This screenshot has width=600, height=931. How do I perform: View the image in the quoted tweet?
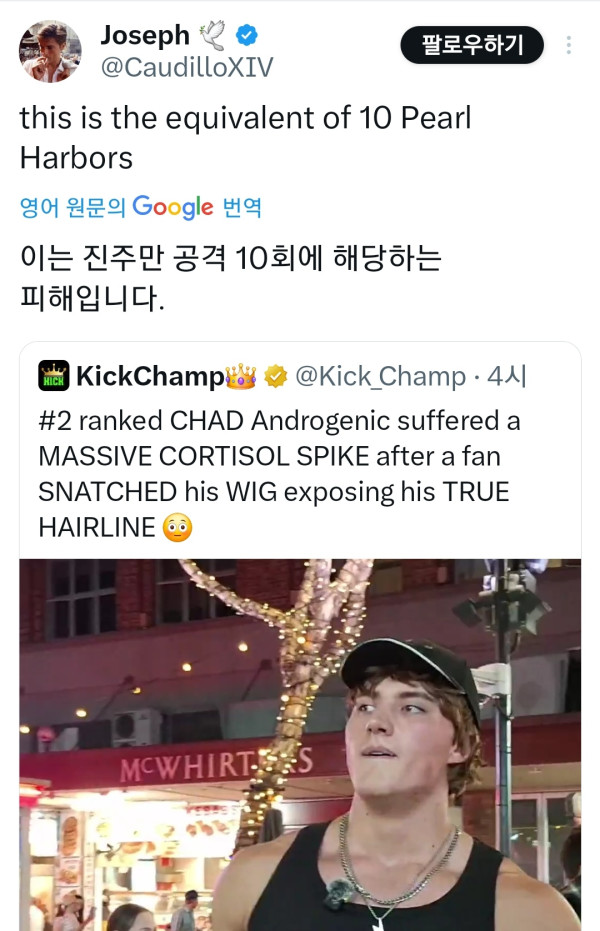pyautogui.click(x=300, y=745)
